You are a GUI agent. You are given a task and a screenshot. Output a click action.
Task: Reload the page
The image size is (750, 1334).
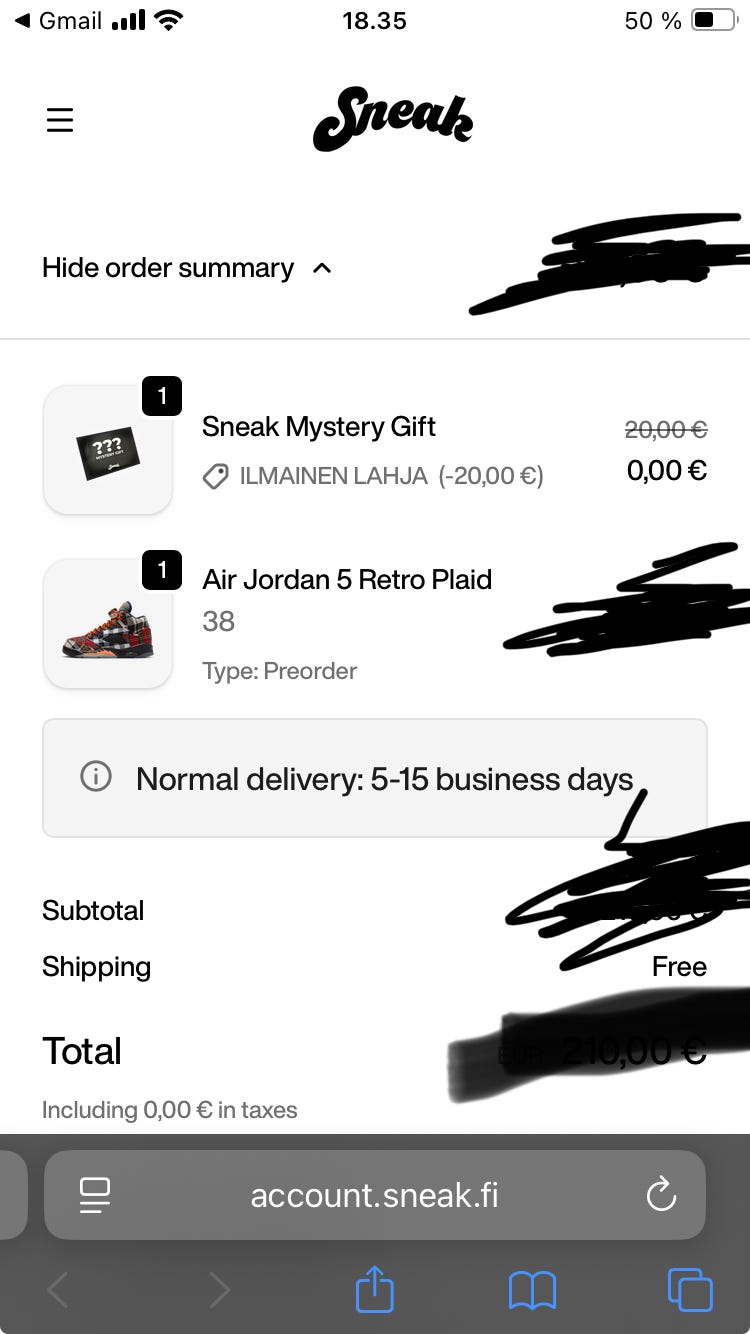[x=661, y=1195]
